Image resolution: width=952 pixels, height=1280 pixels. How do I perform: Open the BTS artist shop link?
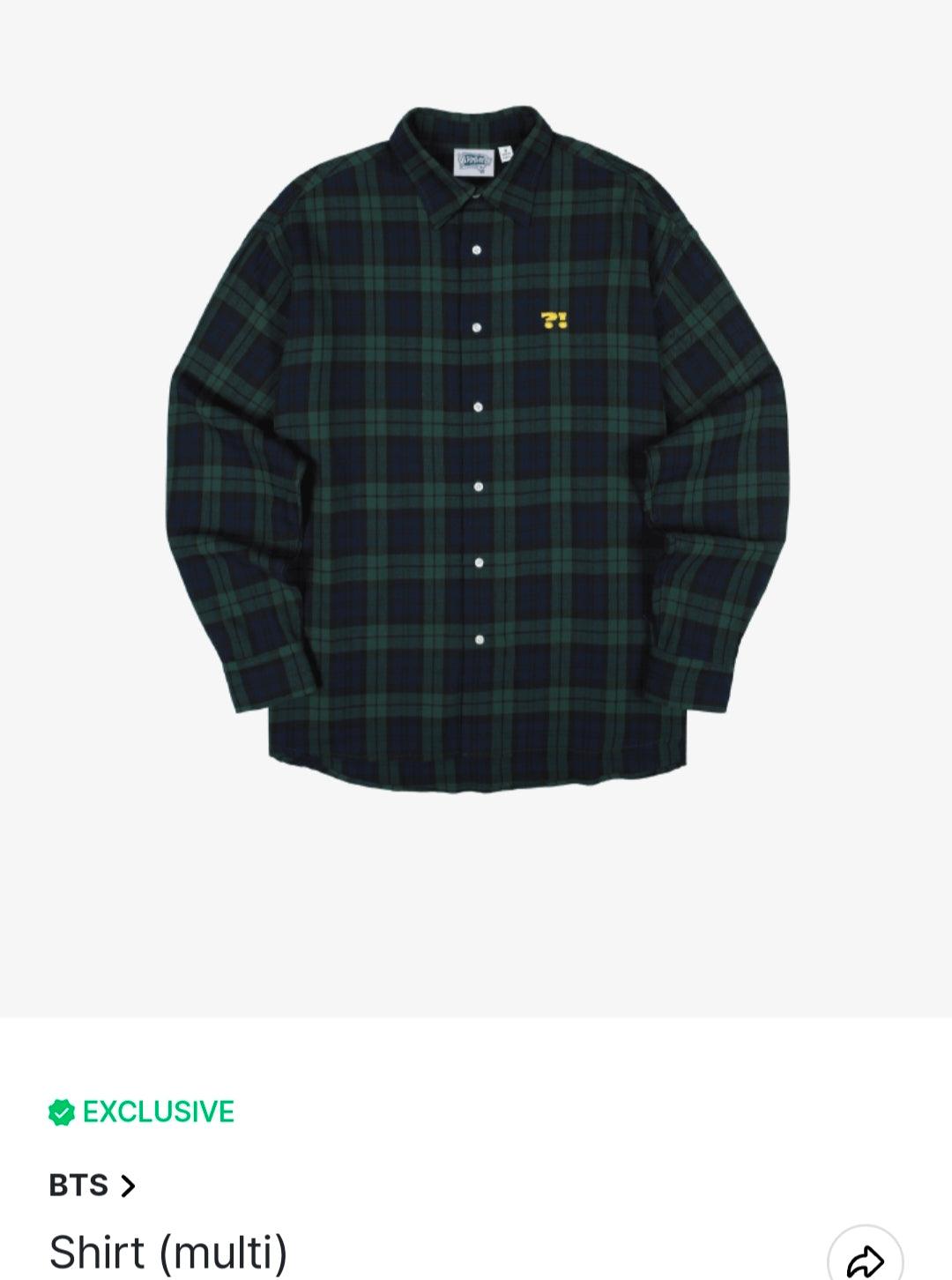click(92, 1185)
